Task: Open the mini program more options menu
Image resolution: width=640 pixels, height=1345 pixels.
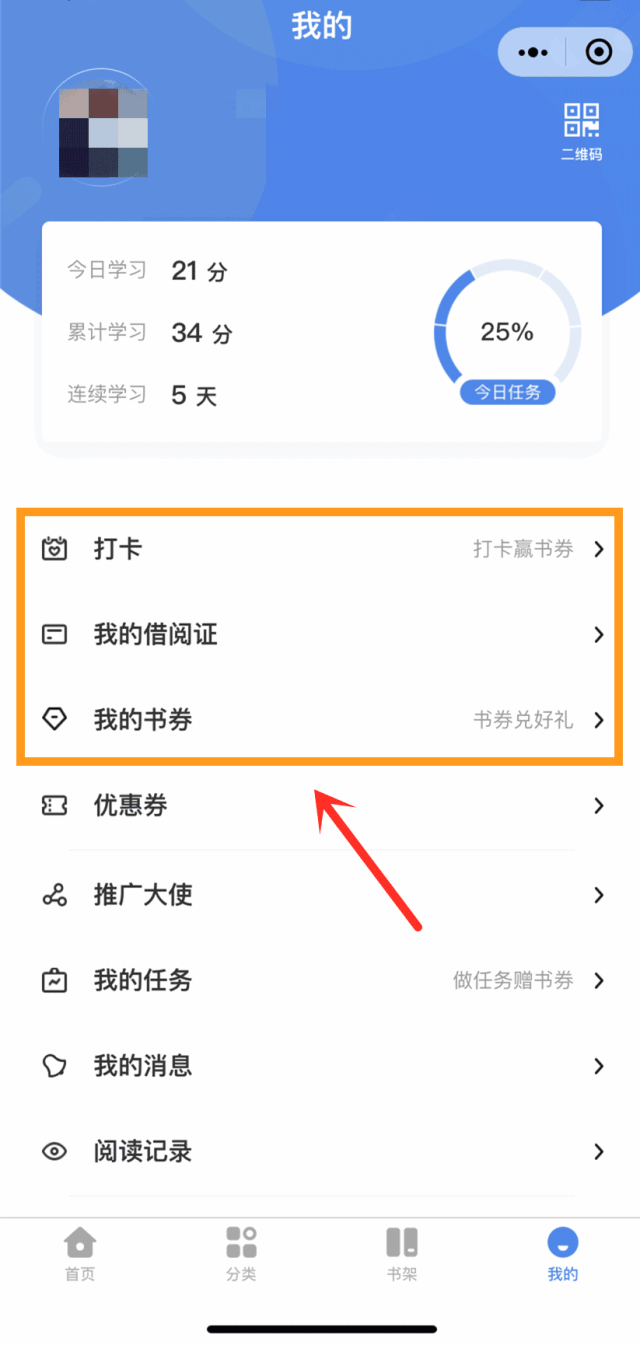Action: (532, 52)
